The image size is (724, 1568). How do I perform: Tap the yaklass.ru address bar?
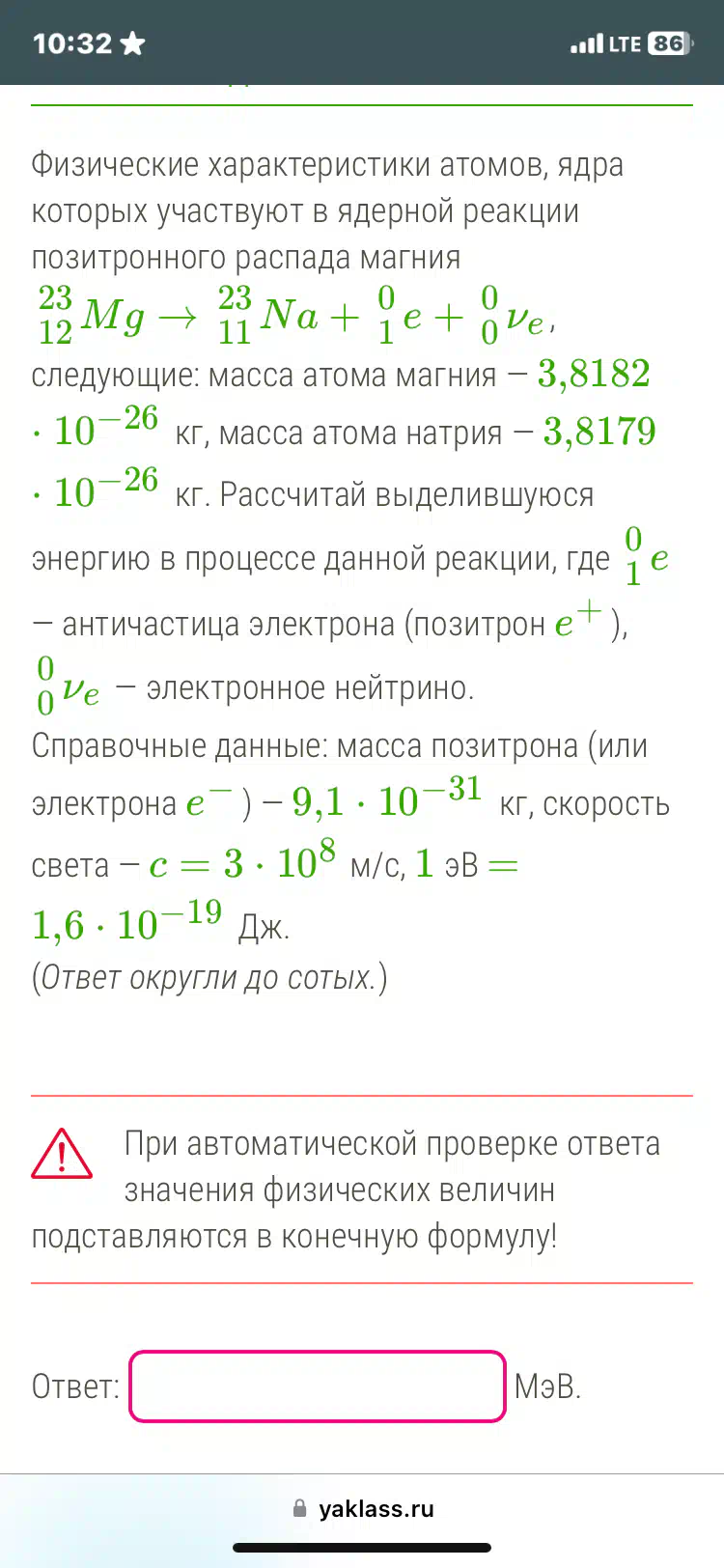363,1508
